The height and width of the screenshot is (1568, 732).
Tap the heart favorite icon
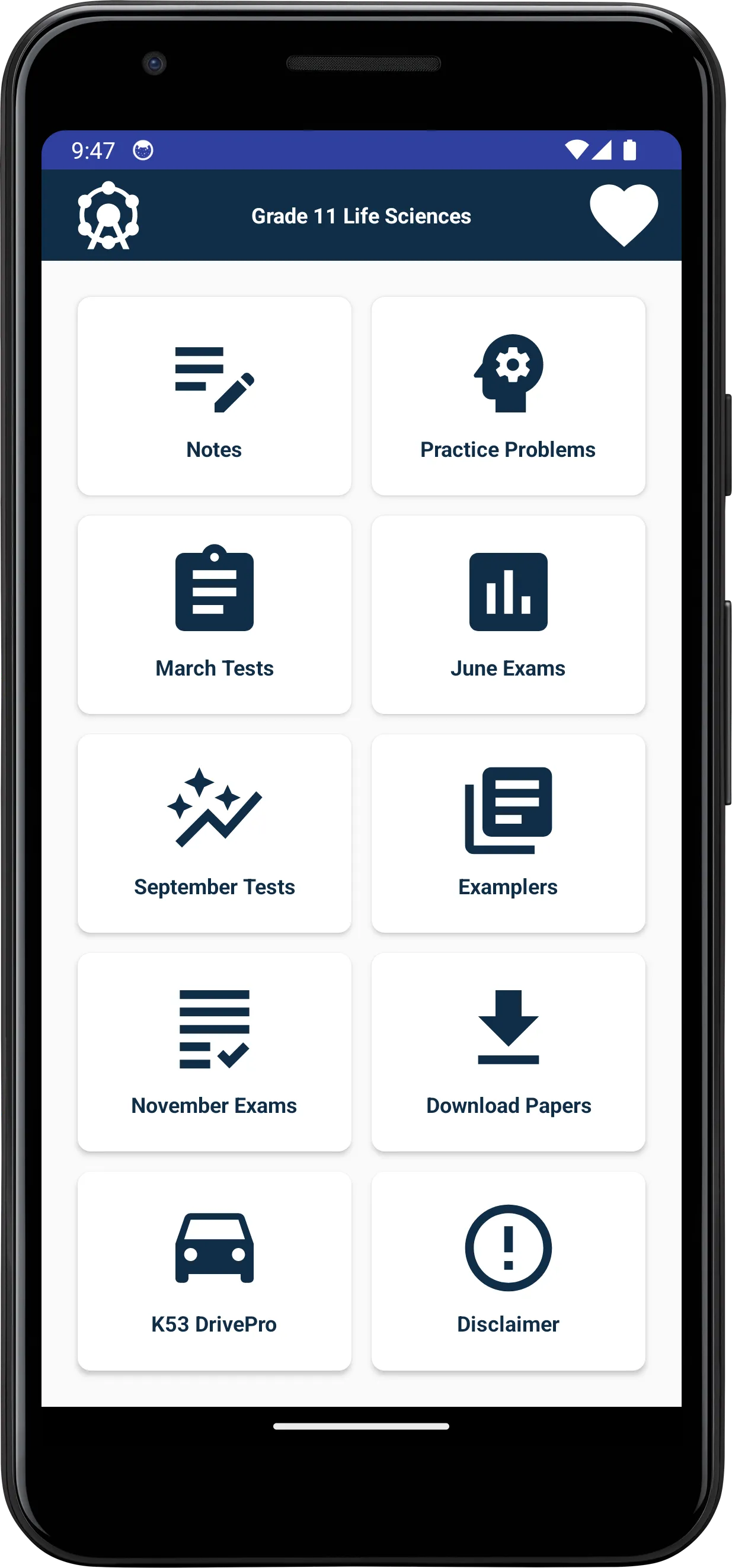pyautogui.click(x=624, y=216)
